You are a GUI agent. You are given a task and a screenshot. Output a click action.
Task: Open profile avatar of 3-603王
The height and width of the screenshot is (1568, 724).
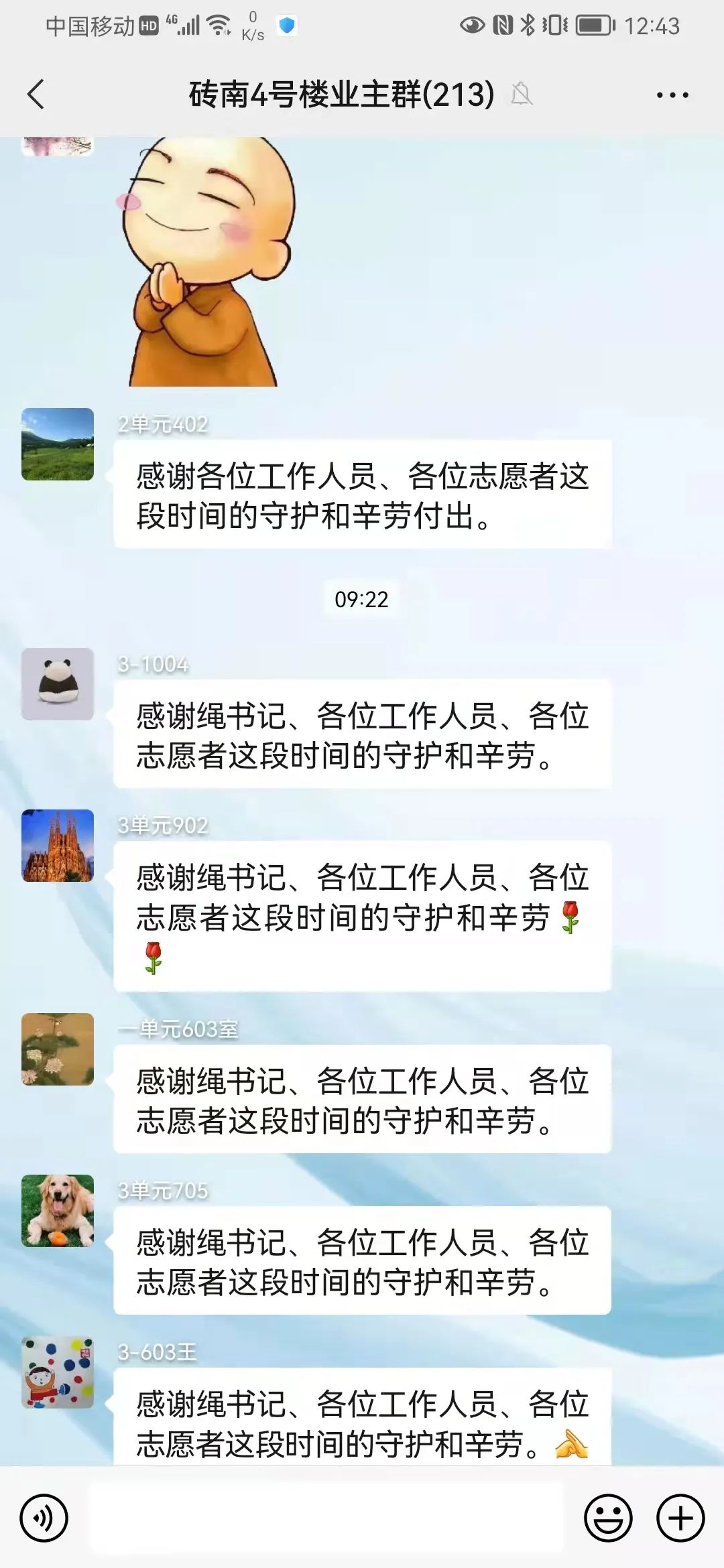pyautogui.click(x=58, y=1372)
